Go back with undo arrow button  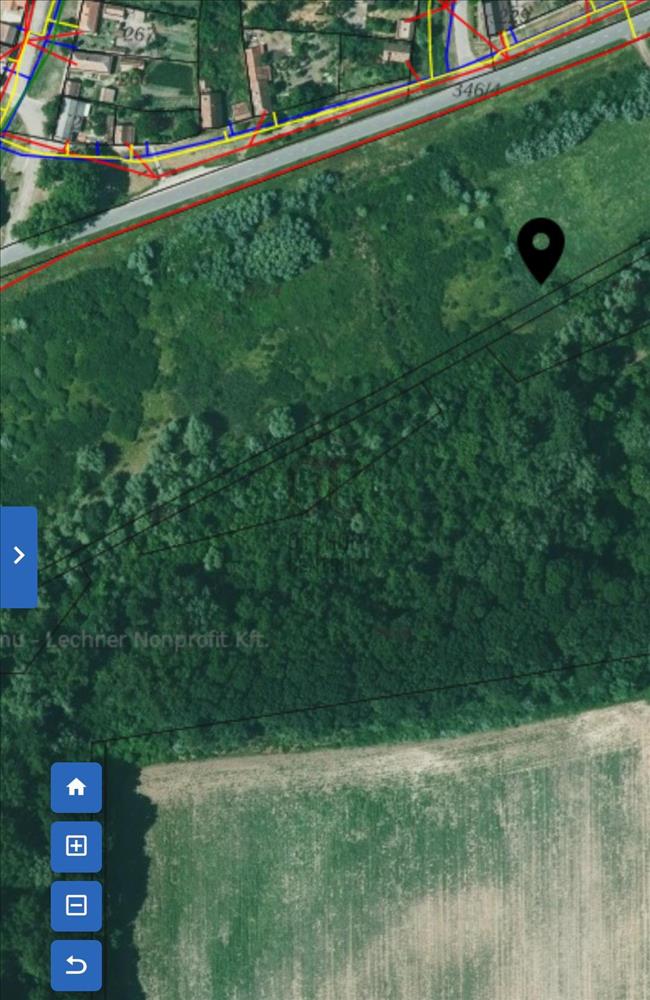tap(76, 965)
